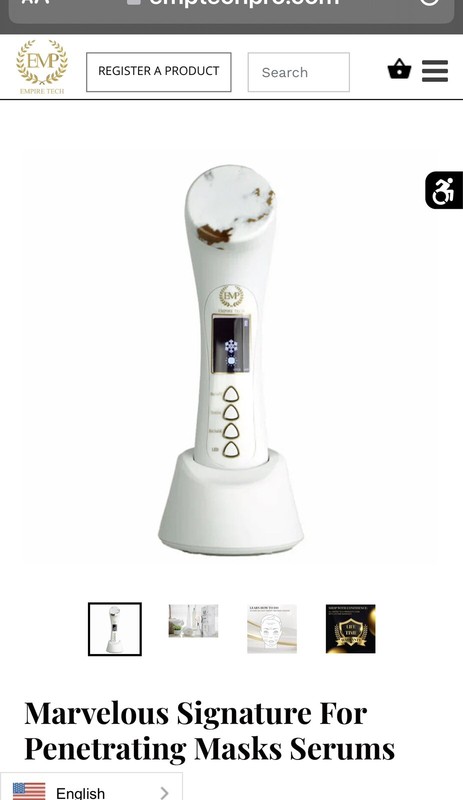The height and width of the screenshot is (800, 463).
Task: Open the accessibility widget
Action: pos(444,190)
